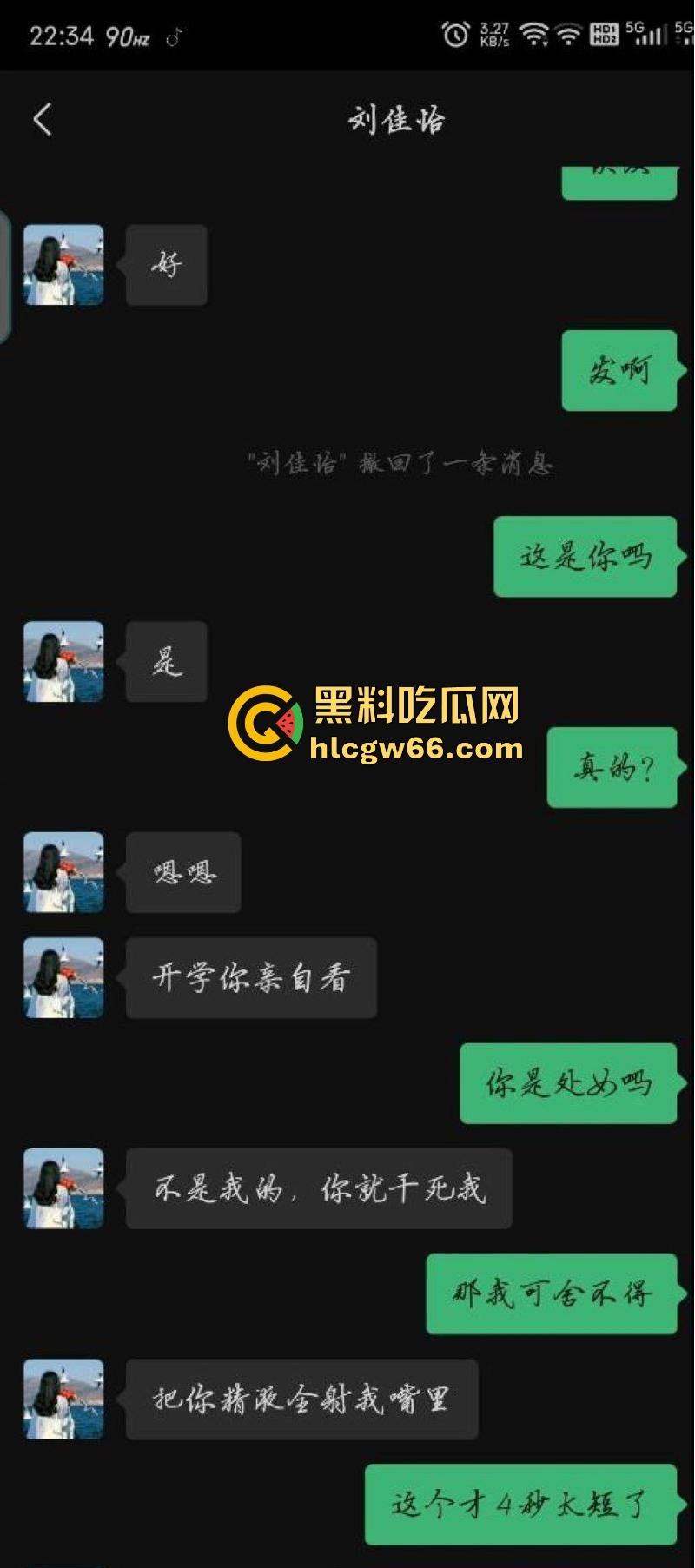Tap the avatar next to the "是" reply

point(63,661)
